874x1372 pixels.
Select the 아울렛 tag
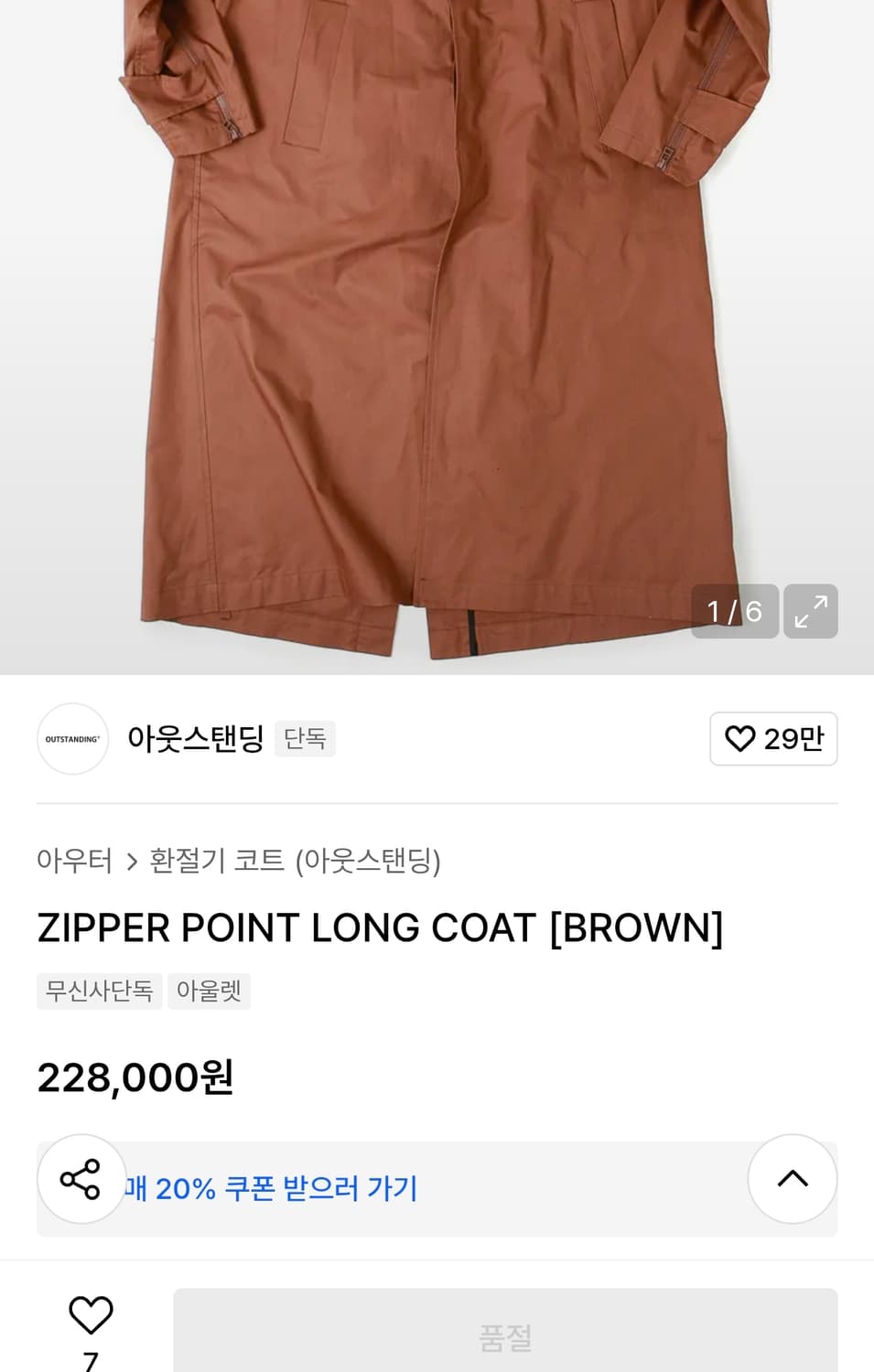click(209, 991)
